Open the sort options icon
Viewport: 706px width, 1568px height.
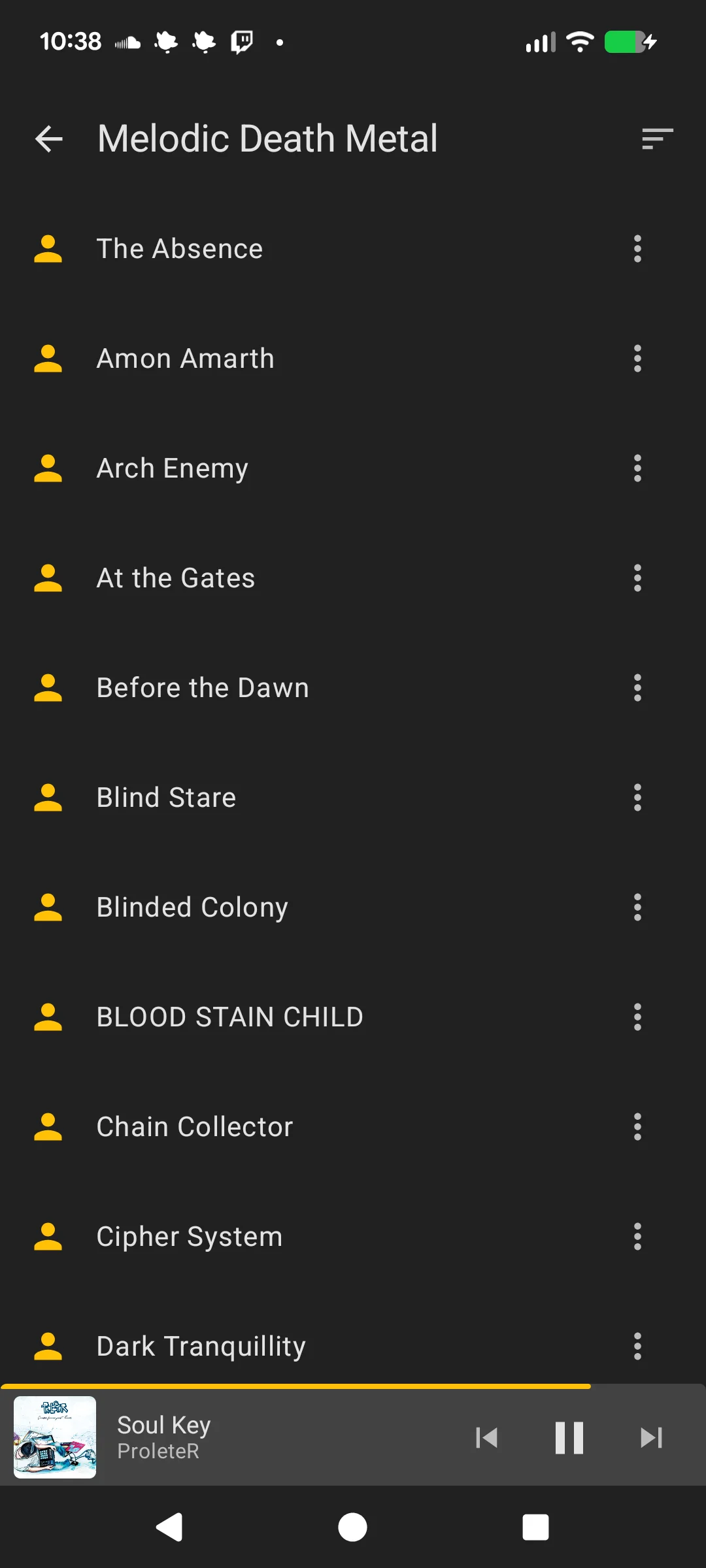[x=657, y=139]
